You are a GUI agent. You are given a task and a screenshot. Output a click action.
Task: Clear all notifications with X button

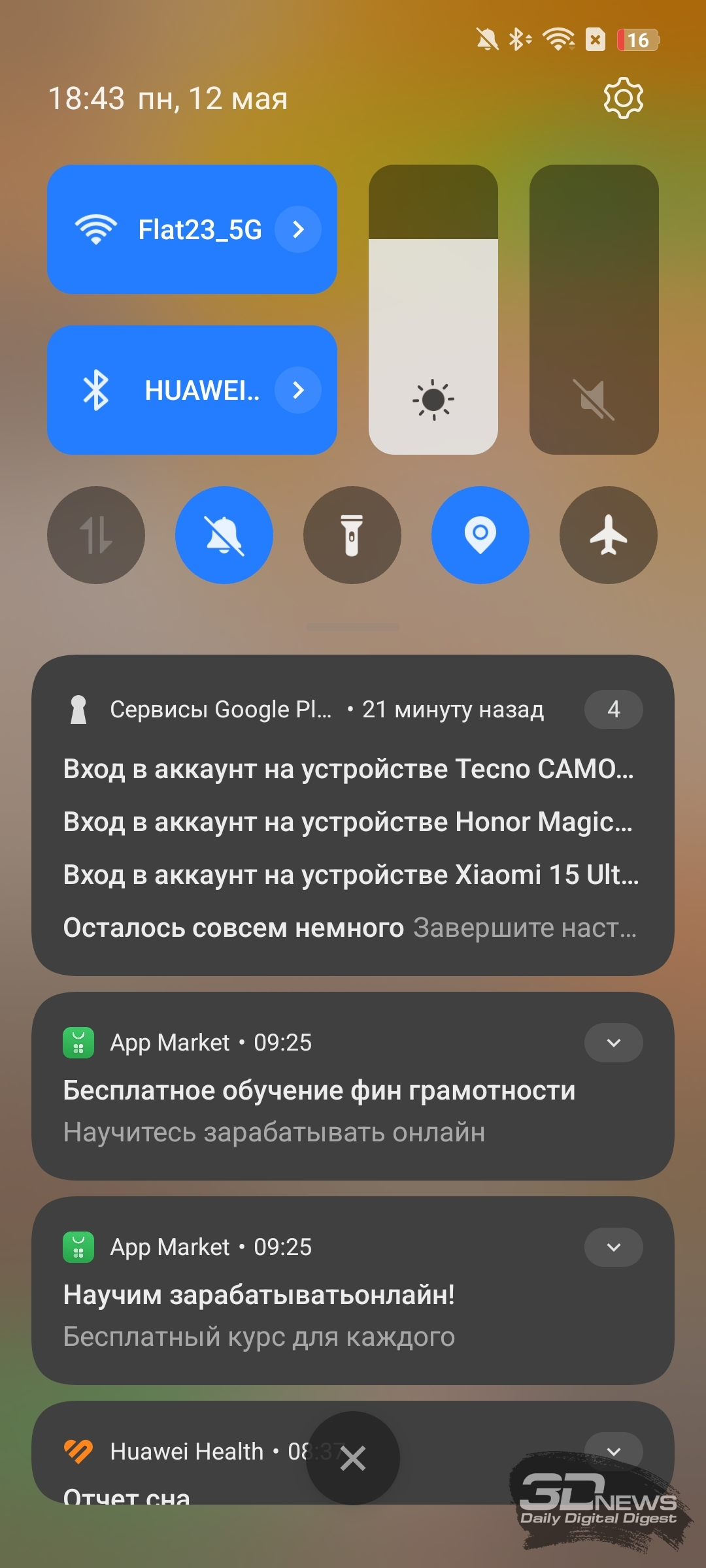(x=353, y=1458)
